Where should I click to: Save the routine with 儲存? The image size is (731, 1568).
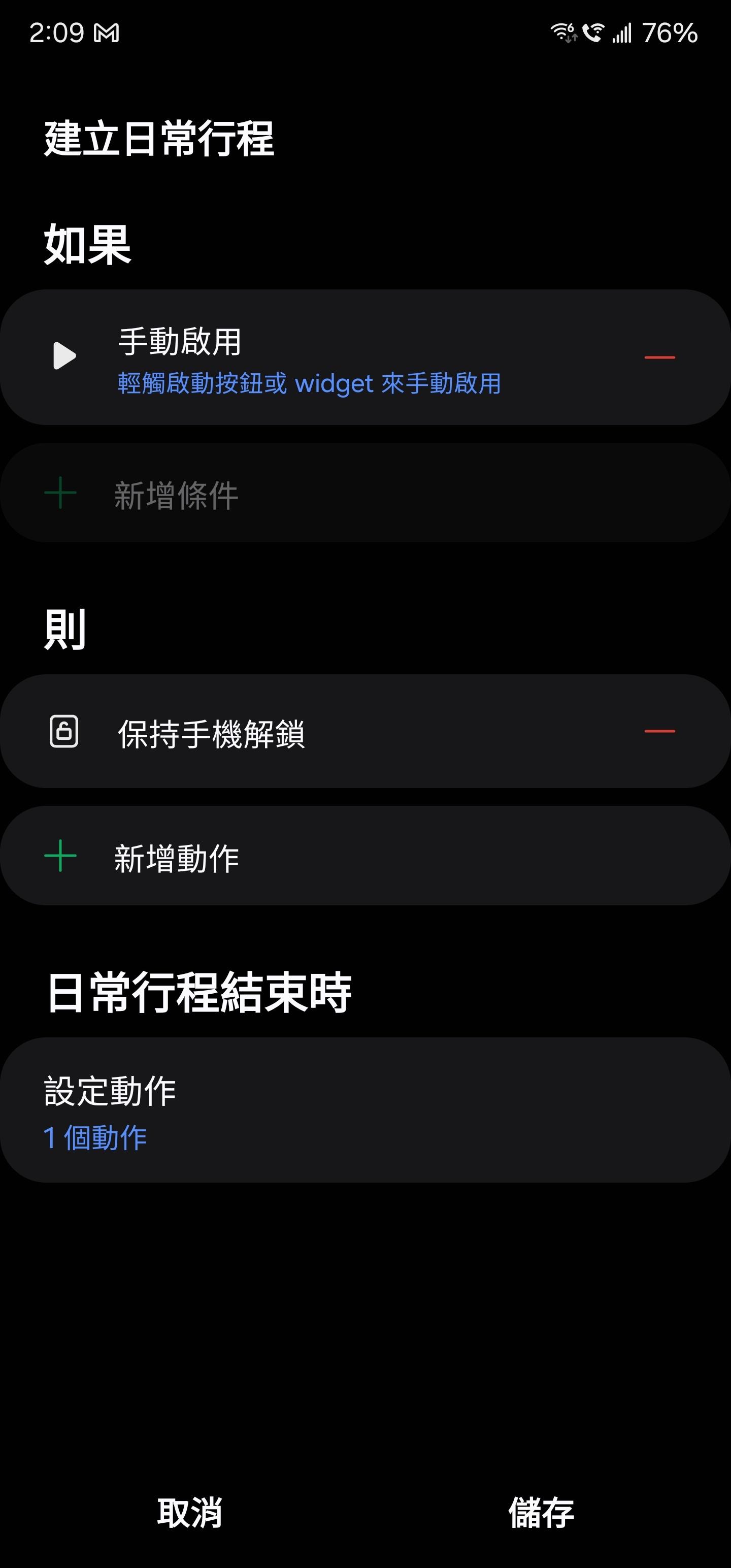541,1513
